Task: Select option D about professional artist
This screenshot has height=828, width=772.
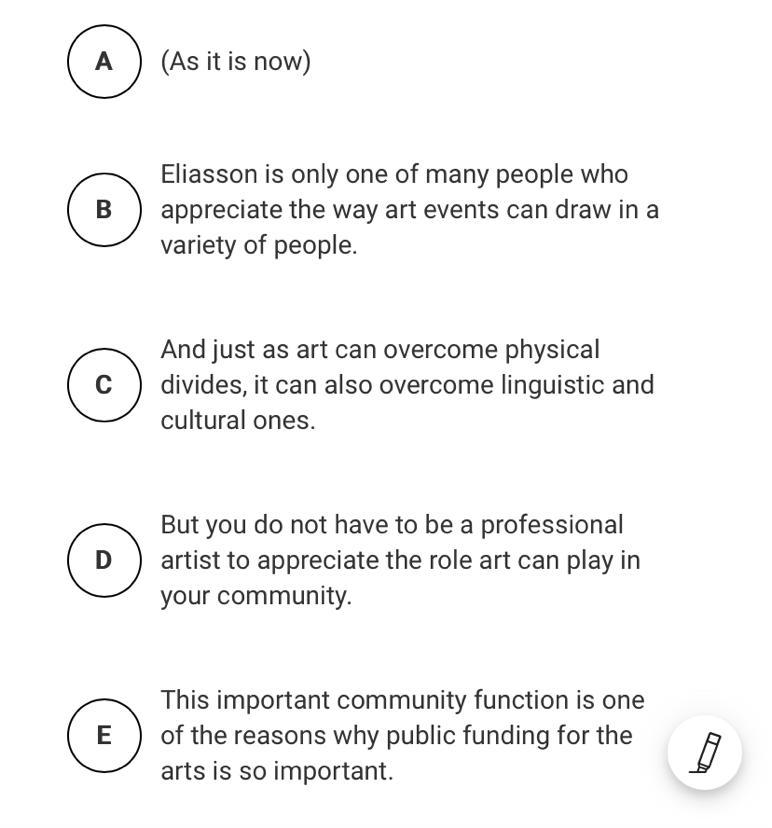Action: pos(104,560)
